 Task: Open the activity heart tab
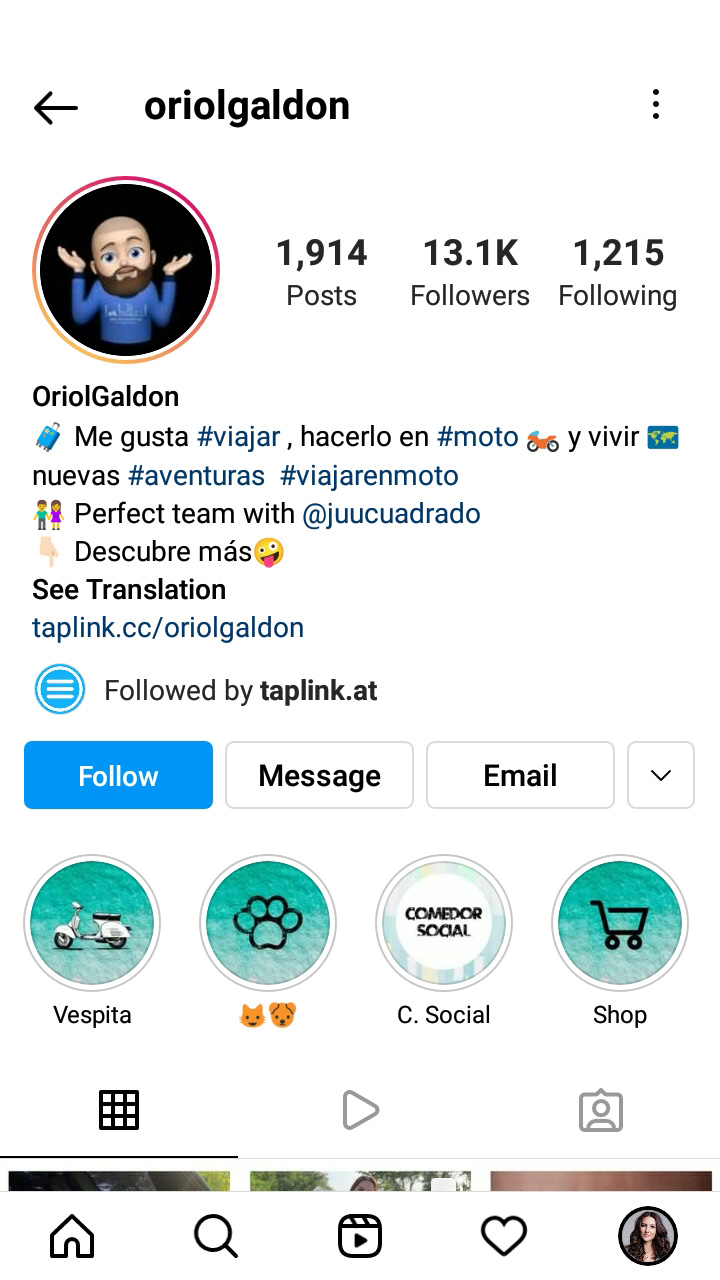503,1237
